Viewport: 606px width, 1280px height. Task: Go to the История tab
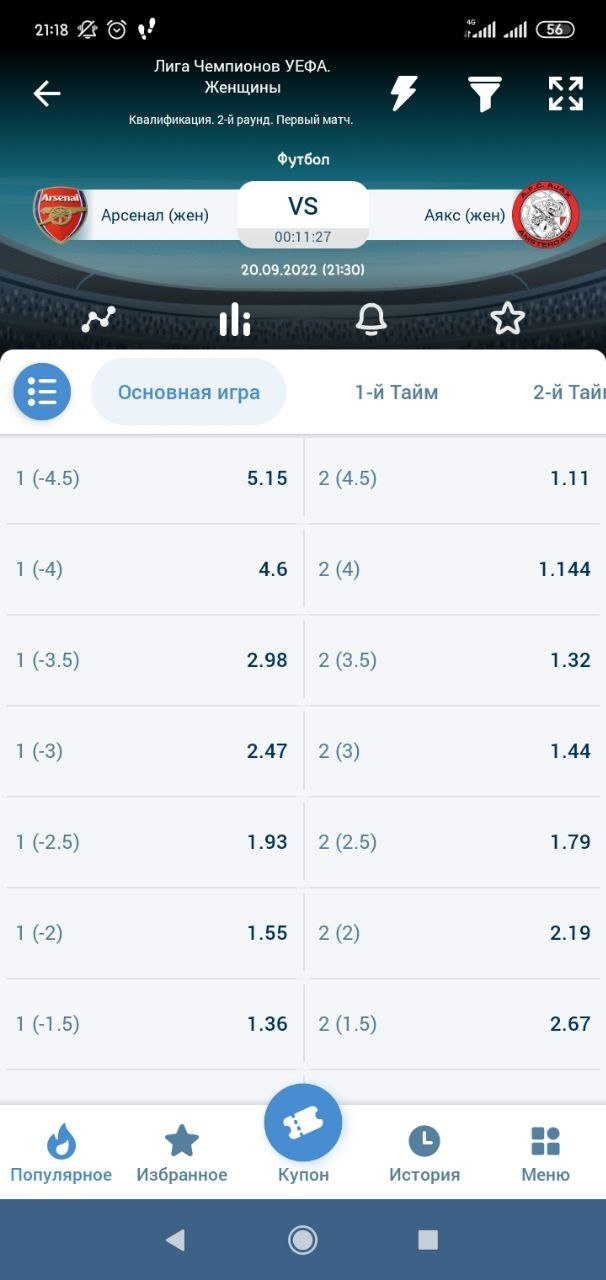[424, 1153]
